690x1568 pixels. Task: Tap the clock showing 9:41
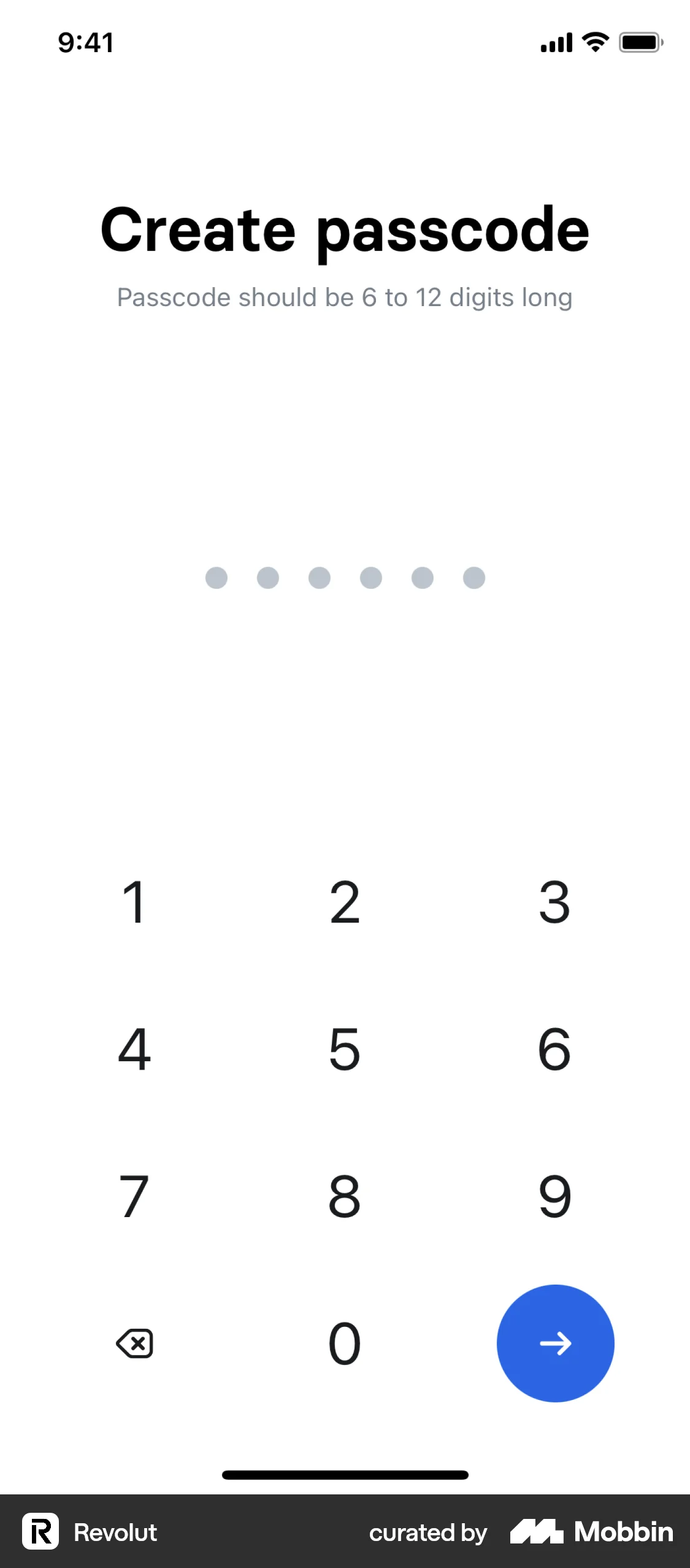click(x=85, y=42)
